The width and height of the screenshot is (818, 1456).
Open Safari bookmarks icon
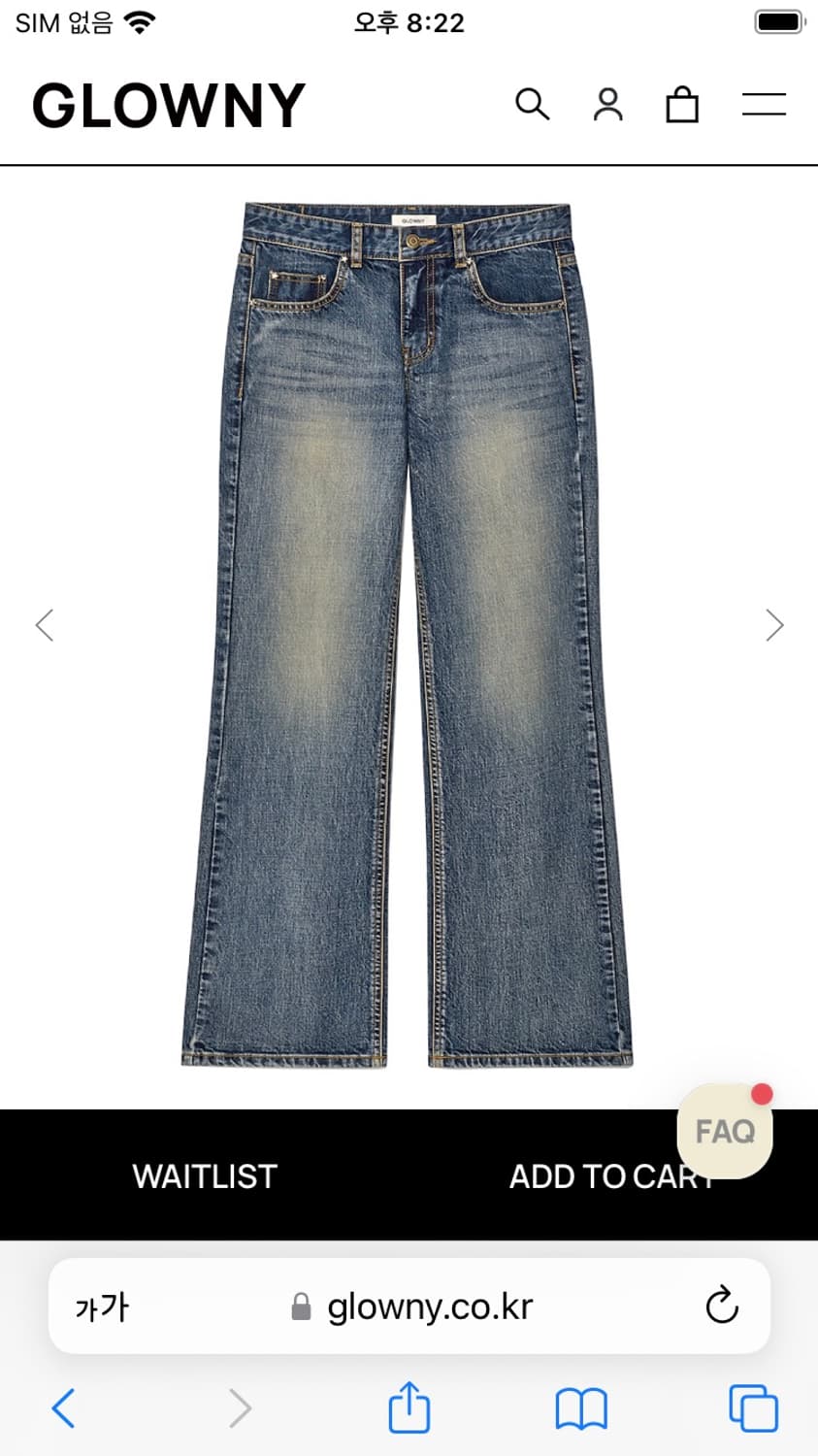tap(578, 1407)
